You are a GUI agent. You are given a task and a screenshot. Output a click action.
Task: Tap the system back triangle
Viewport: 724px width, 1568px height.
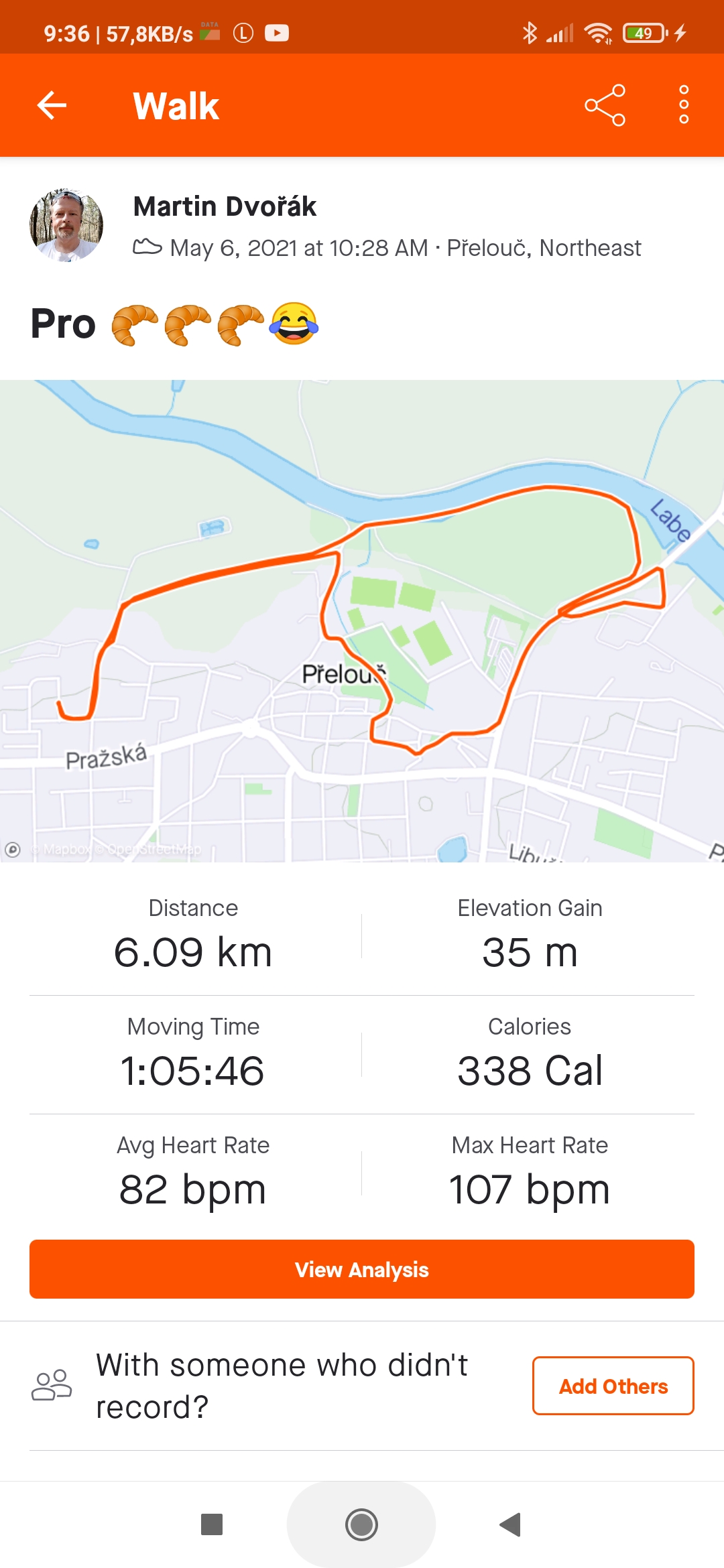pyautogui.click(x=511, y=1524)
